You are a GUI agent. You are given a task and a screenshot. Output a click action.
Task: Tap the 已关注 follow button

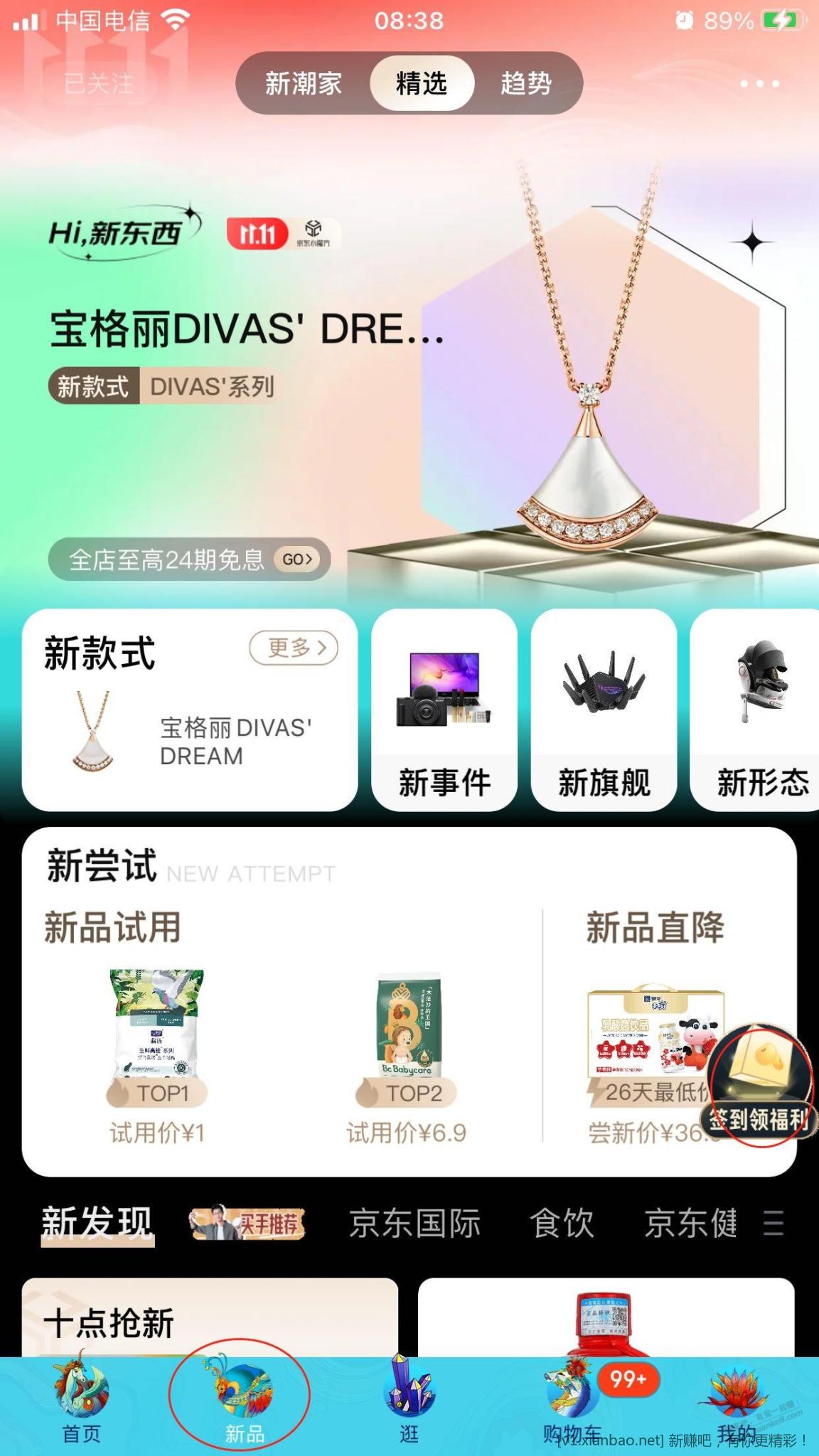coord(100,83)
